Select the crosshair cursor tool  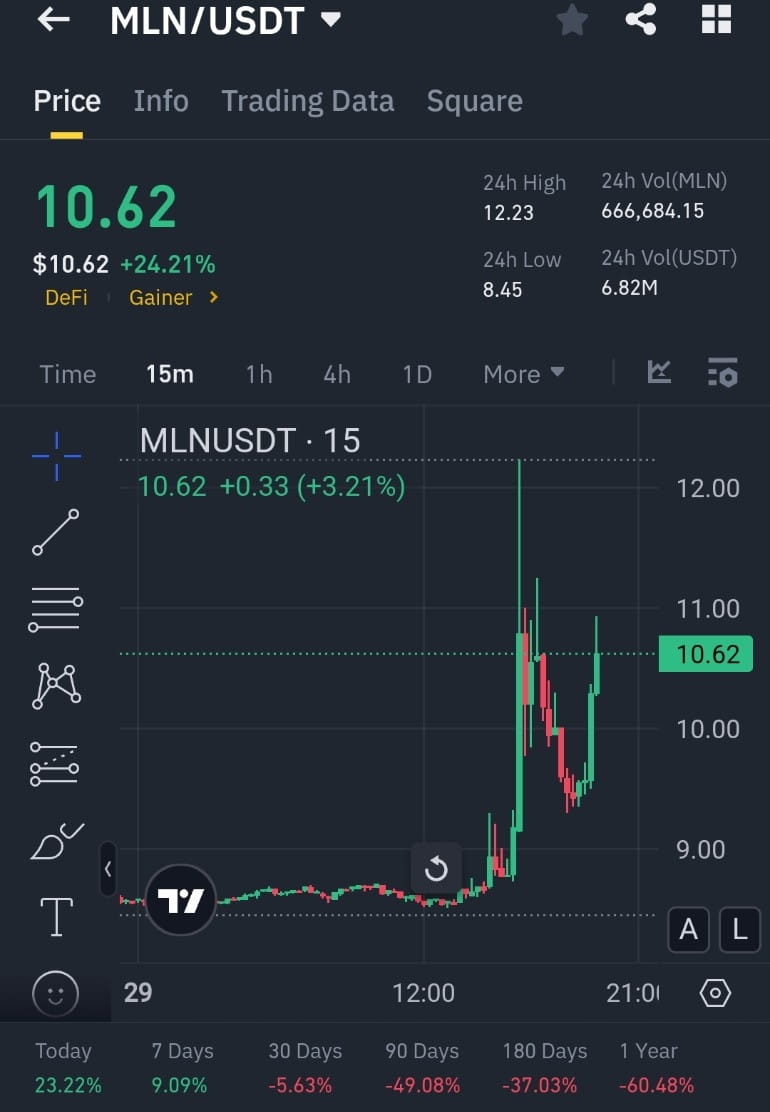[54, 455]
